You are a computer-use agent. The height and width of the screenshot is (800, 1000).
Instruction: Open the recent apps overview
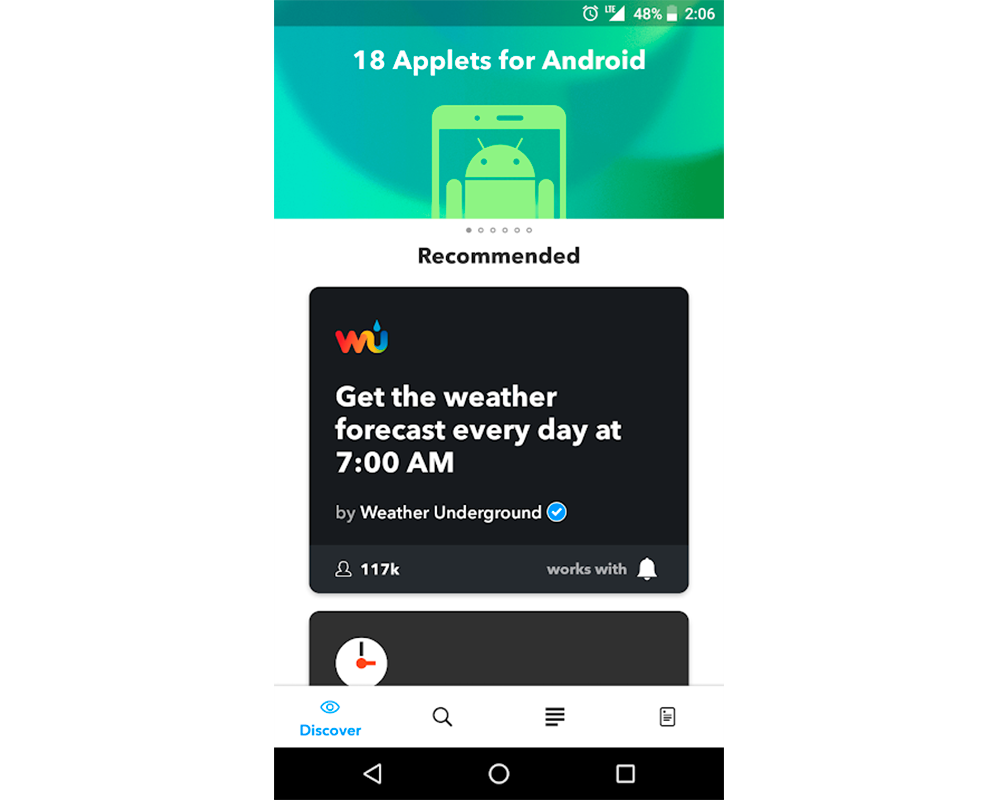(625, 774)
